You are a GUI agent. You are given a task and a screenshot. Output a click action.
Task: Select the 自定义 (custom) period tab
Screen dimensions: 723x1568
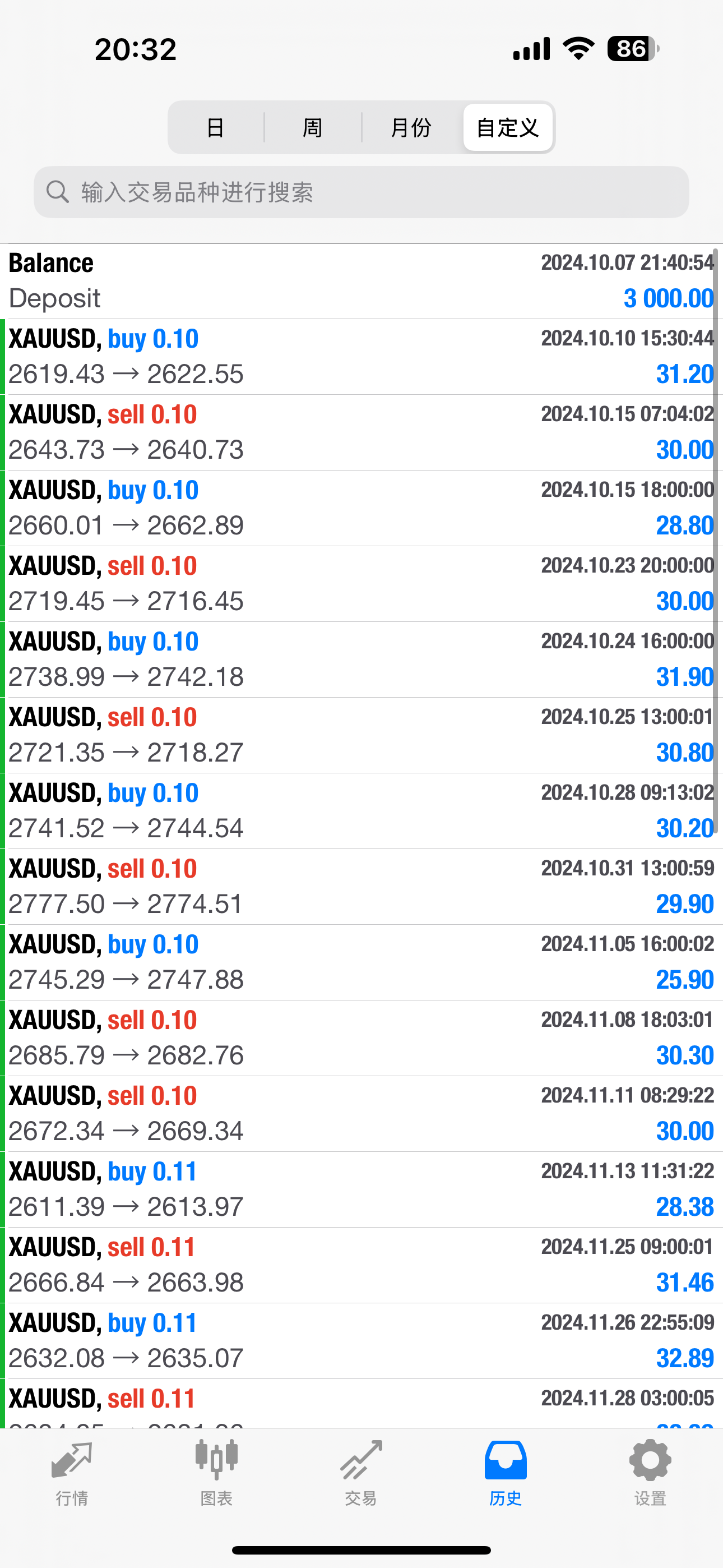pos(508,128)
